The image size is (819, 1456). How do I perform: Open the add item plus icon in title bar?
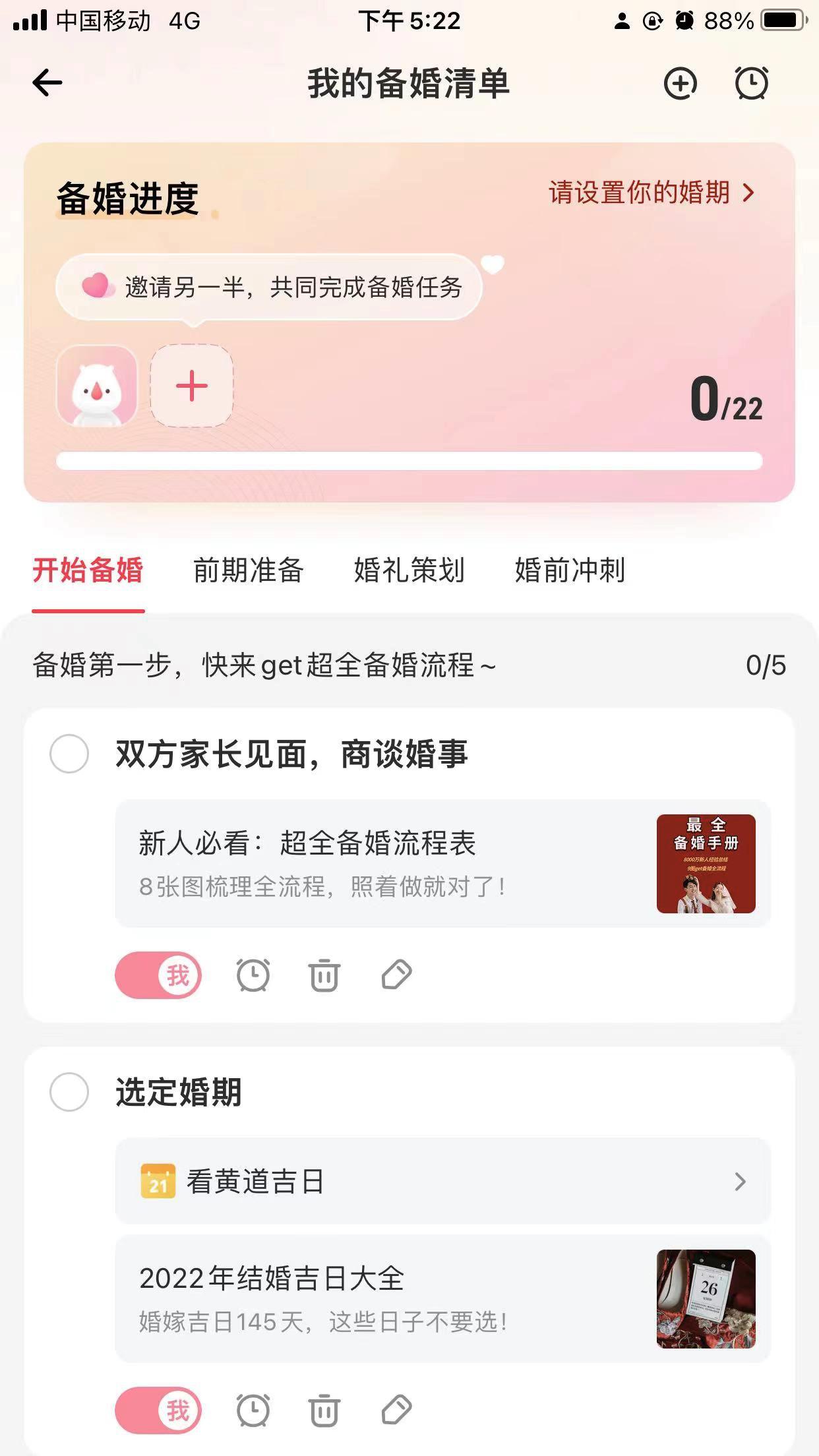(x=681, y=84)
